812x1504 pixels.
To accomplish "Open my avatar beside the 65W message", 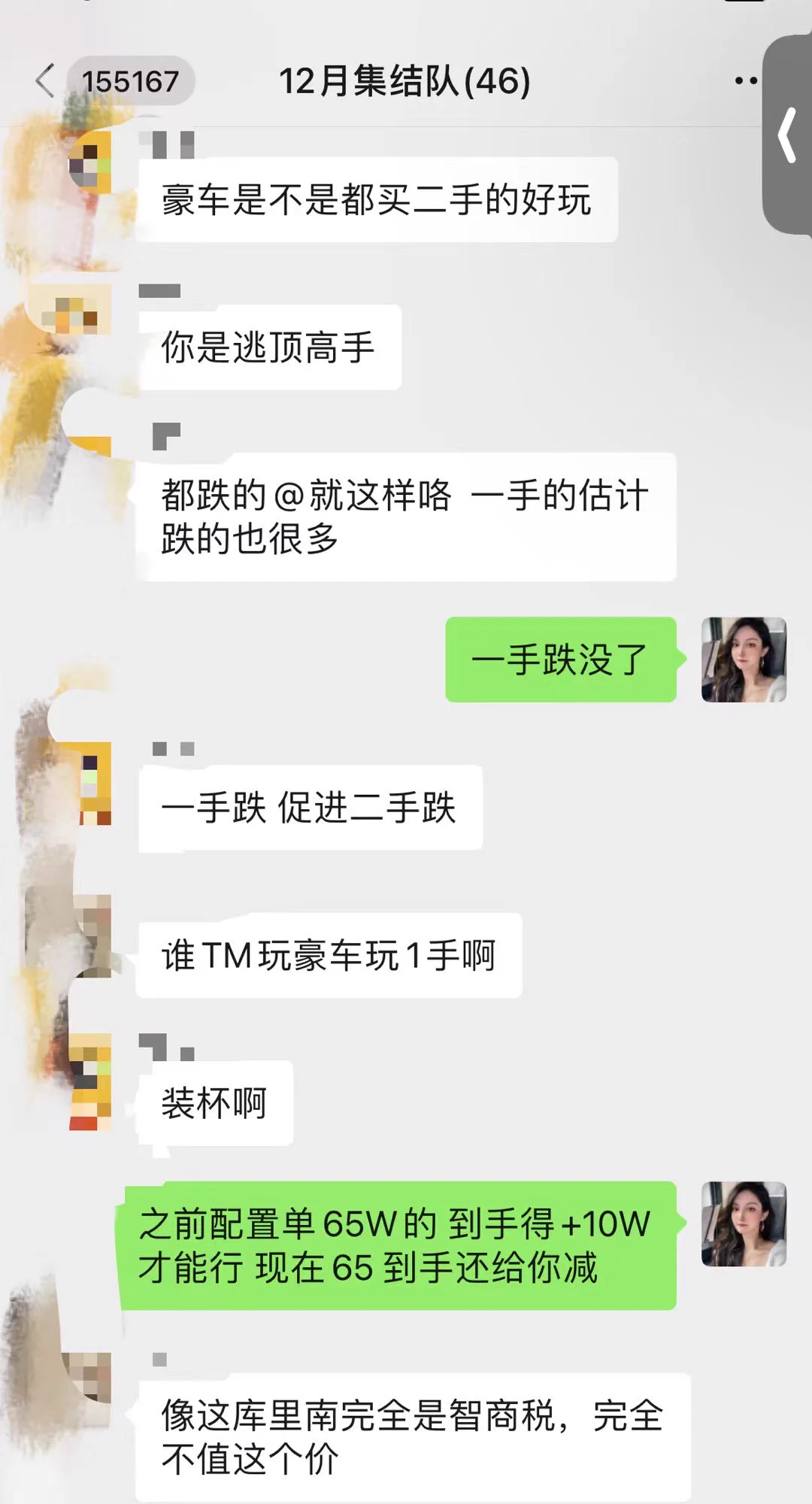I will coord(744,1224).
